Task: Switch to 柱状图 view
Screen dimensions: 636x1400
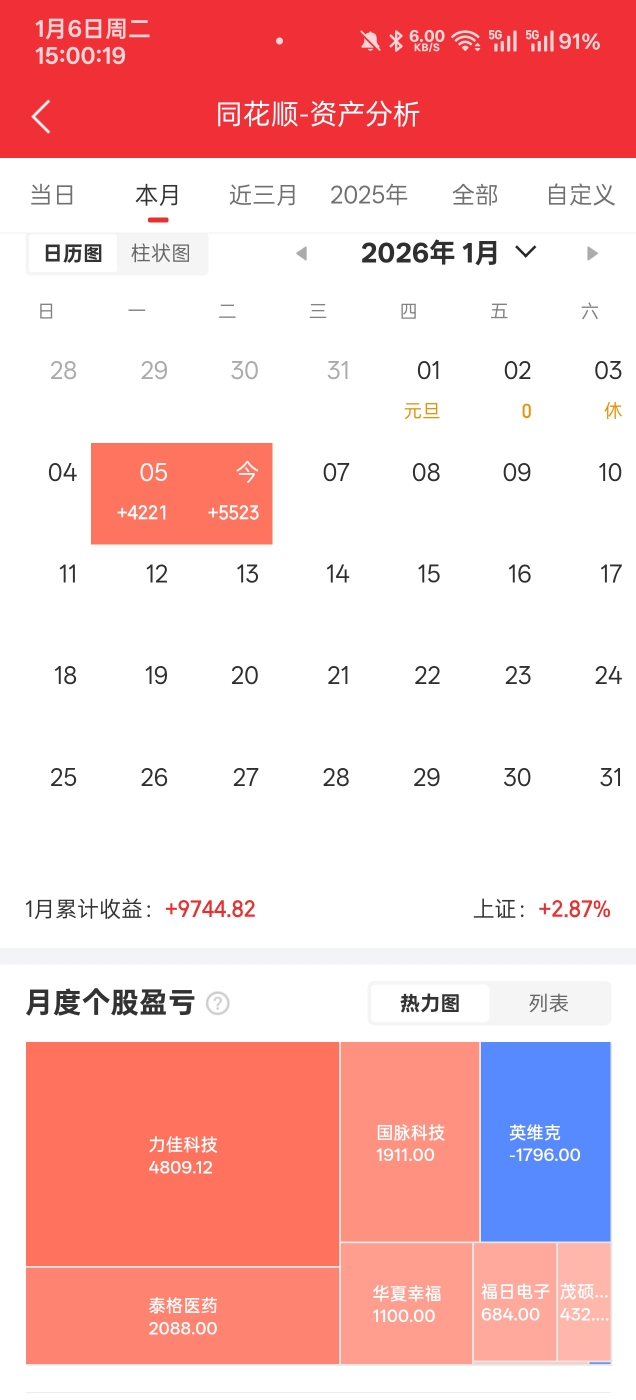Action: click(161, 254)
